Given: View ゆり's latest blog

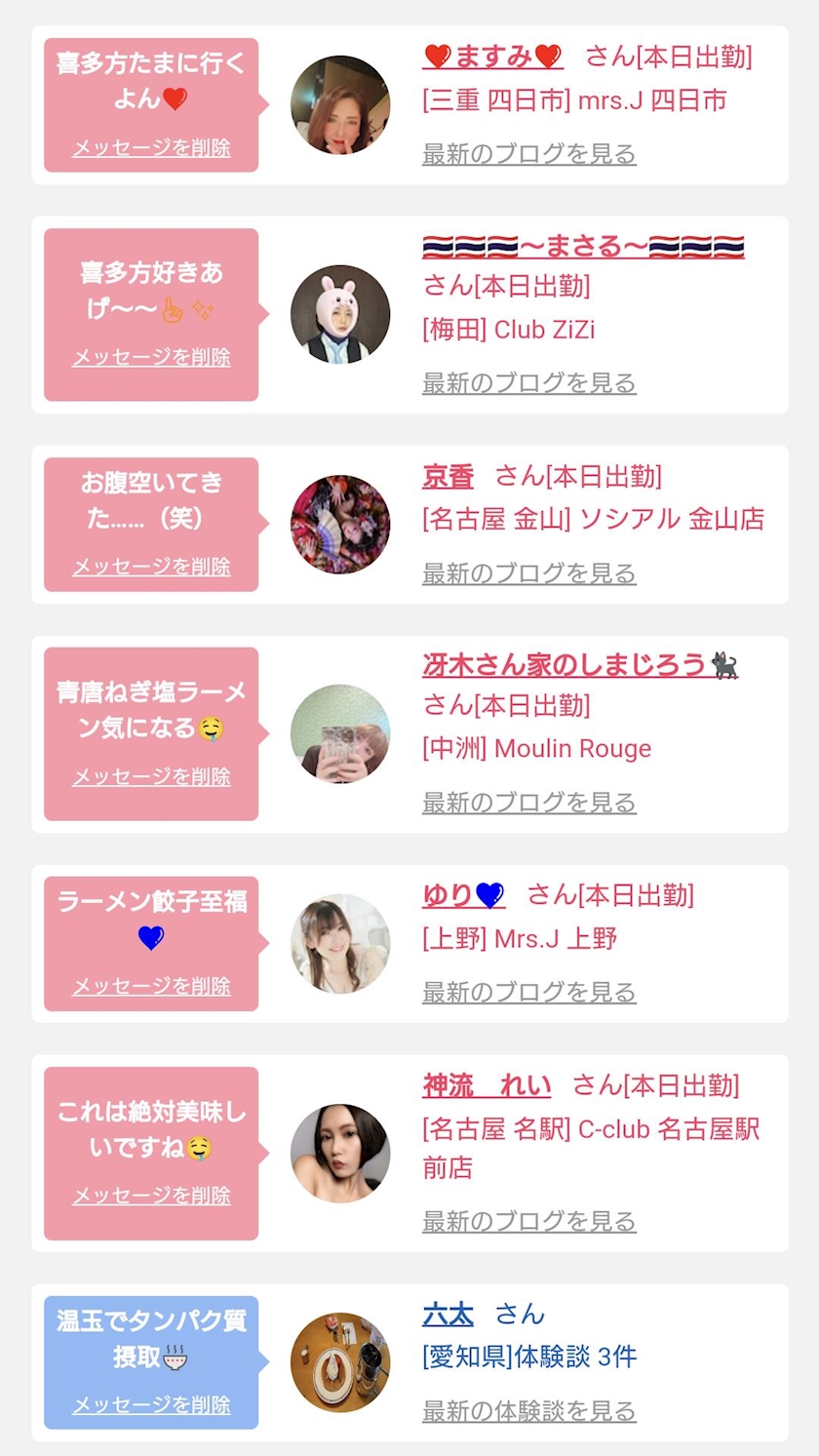Looking at the screenshot, I should coord(528,993).
